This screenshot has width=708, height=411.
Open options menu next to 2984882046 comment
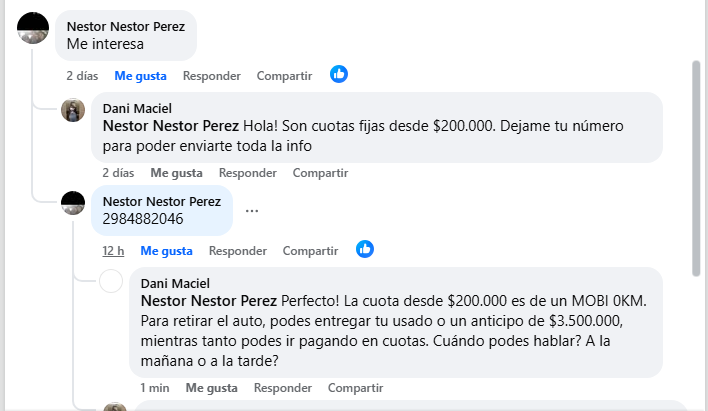[x=252, y=211]
